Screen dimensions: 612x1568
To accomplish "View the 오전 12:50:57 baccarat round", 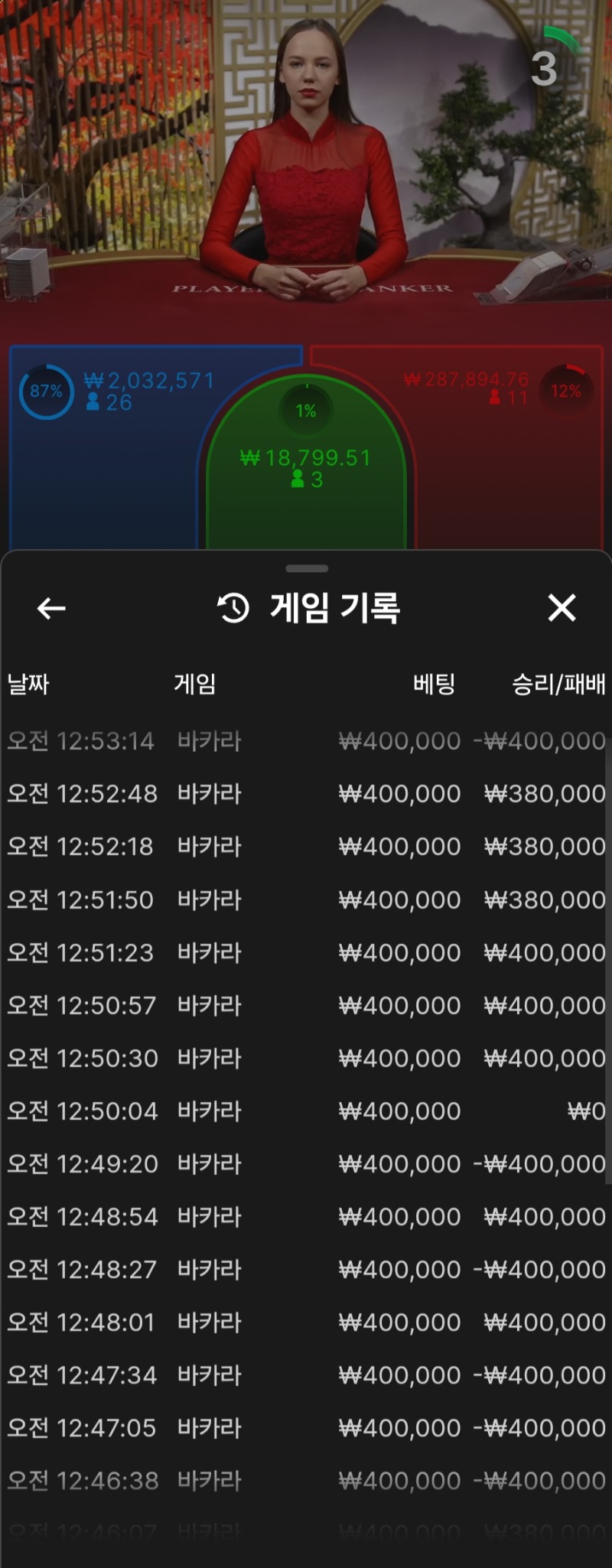I will tap(306, 1005).
